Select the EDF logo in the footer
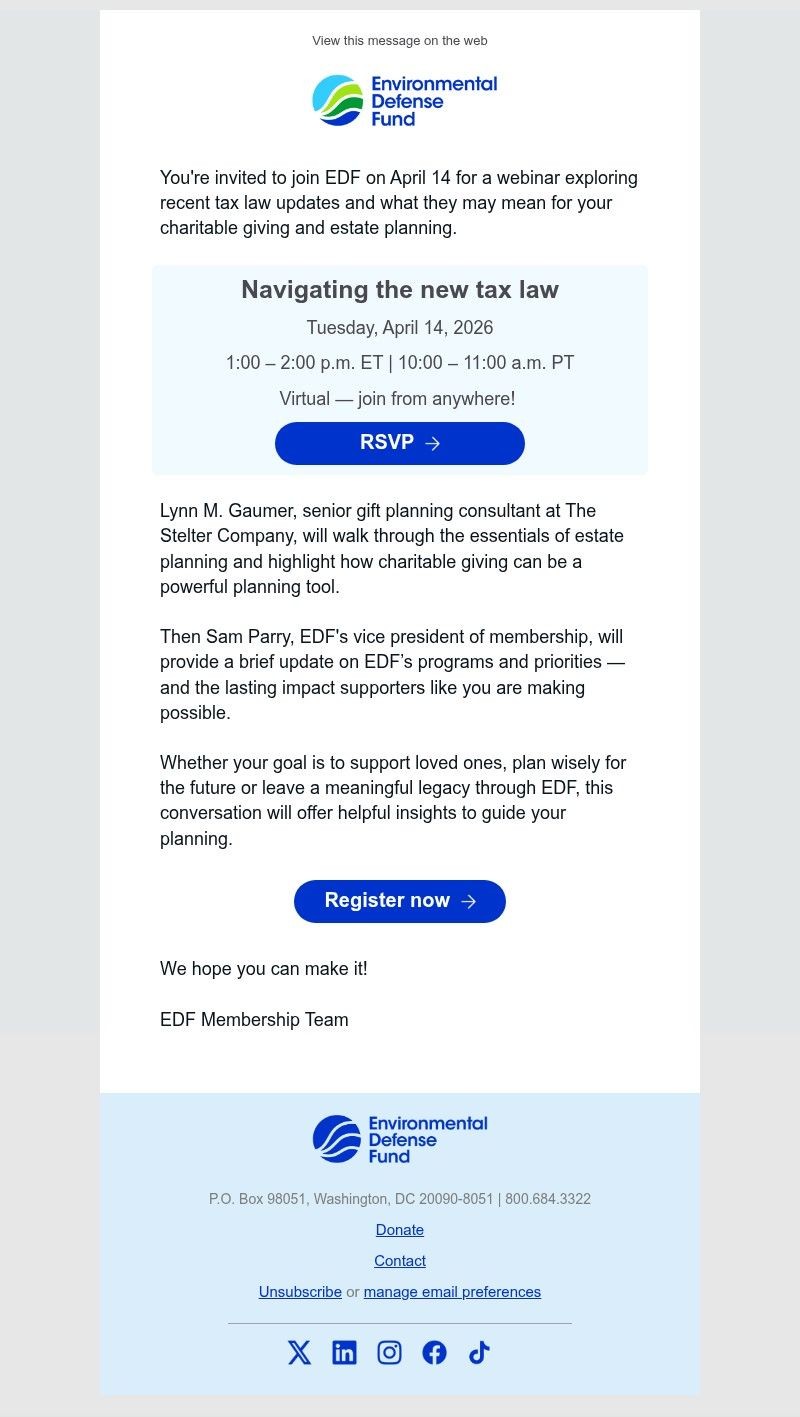Screen dimensions: 800x1417 (399, 1137)
